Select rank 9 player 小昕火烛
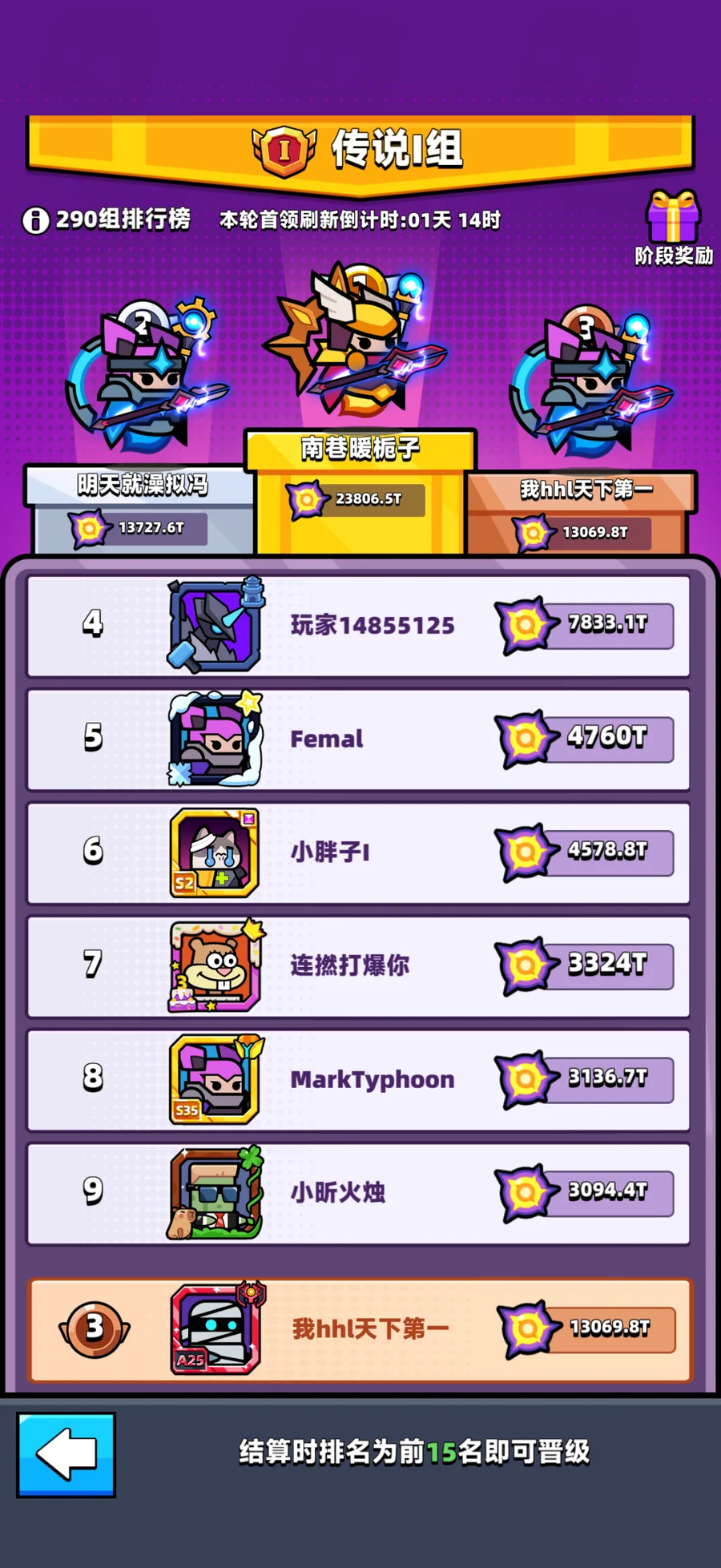Viewport: 721px width, 1568px height. [x=358, y=1193]
